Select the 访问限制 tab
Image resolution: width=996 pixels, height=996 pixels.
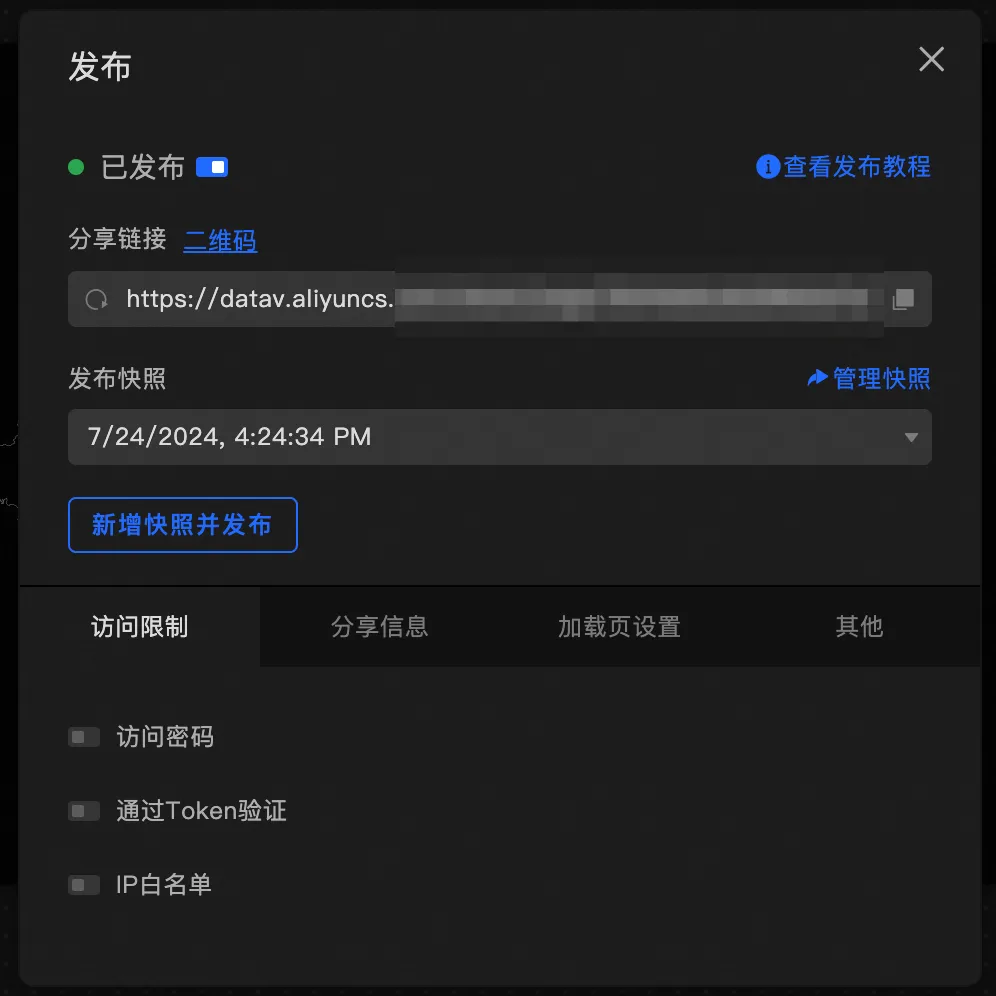click(140, 627)
